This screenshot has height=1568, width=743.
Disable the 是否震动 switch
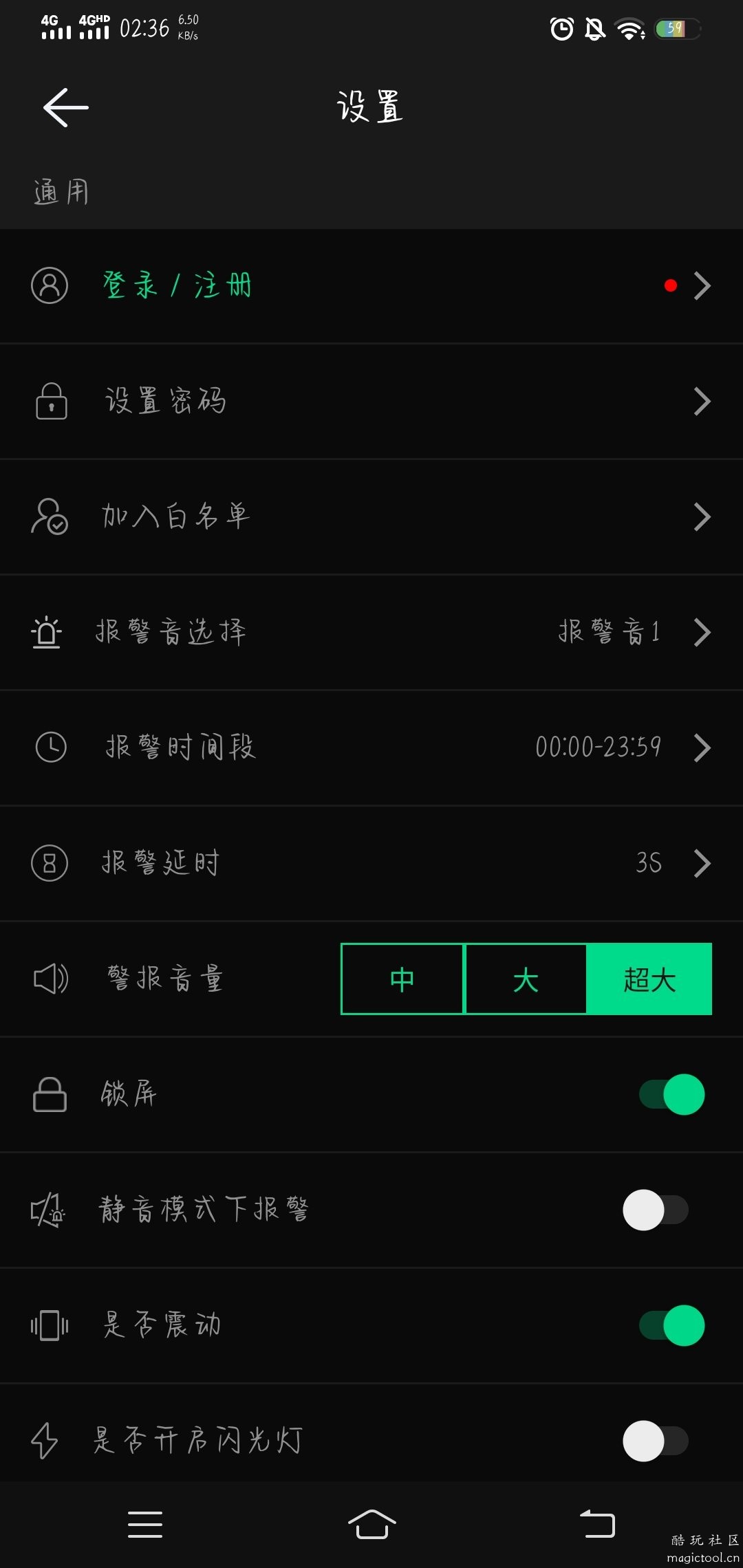[671, 1325]
